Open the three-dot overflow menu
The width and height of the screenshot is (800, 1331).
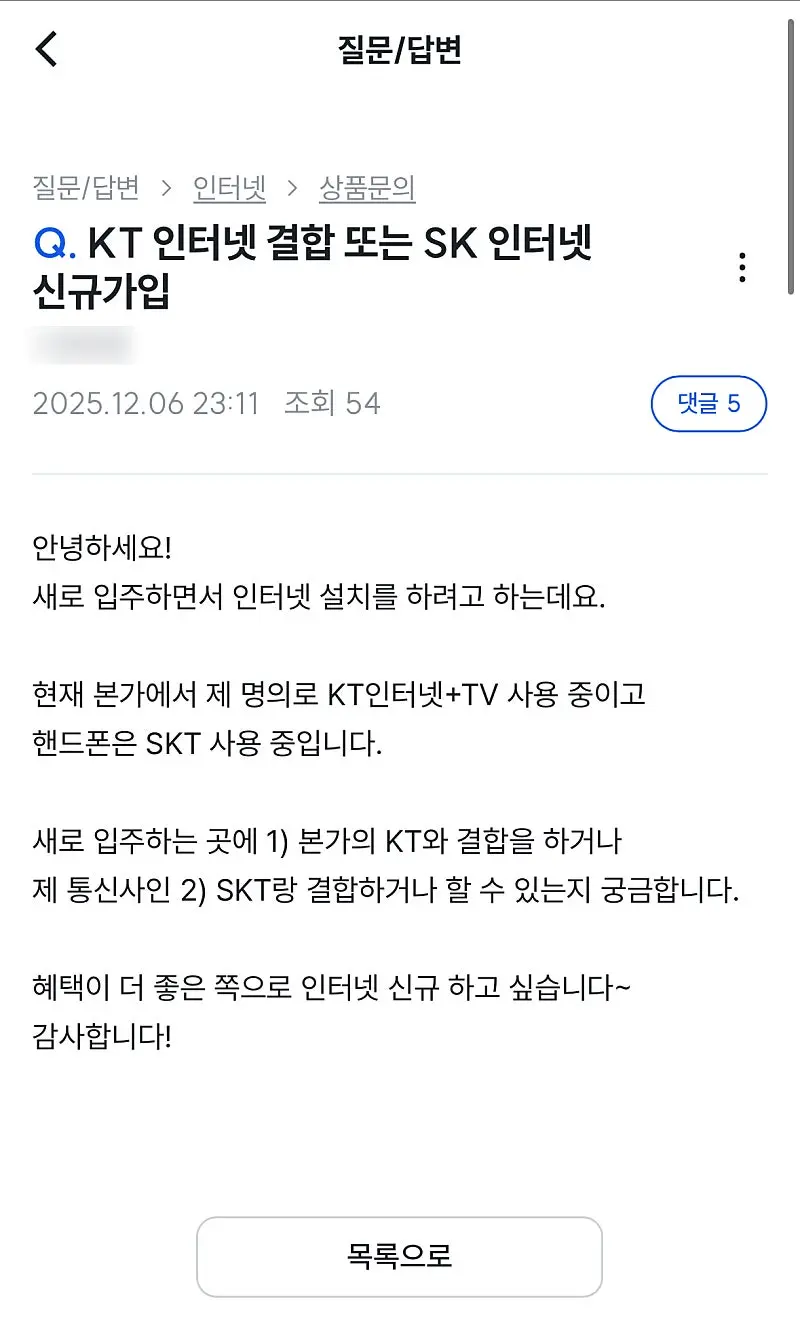pyautogui.click(x=741, y=268)
